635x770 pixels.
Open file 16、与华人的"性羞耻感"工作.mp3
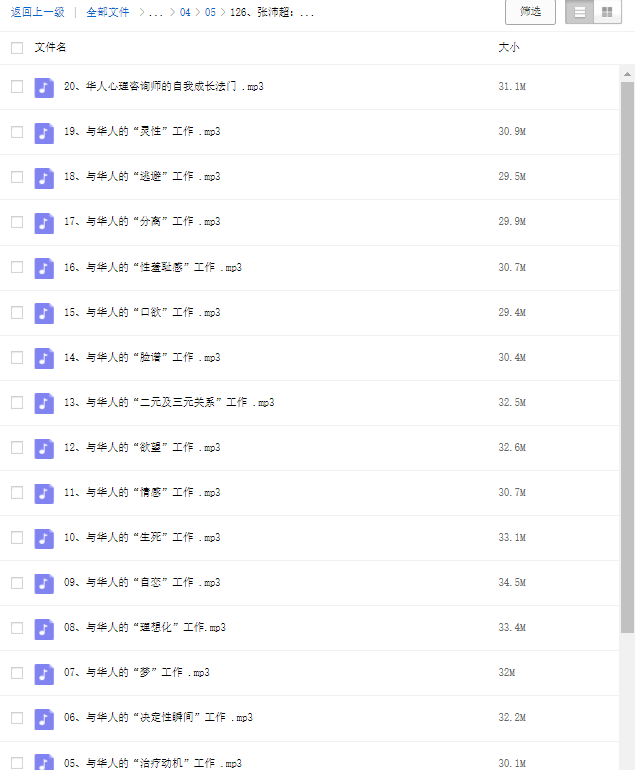(152, 267)
